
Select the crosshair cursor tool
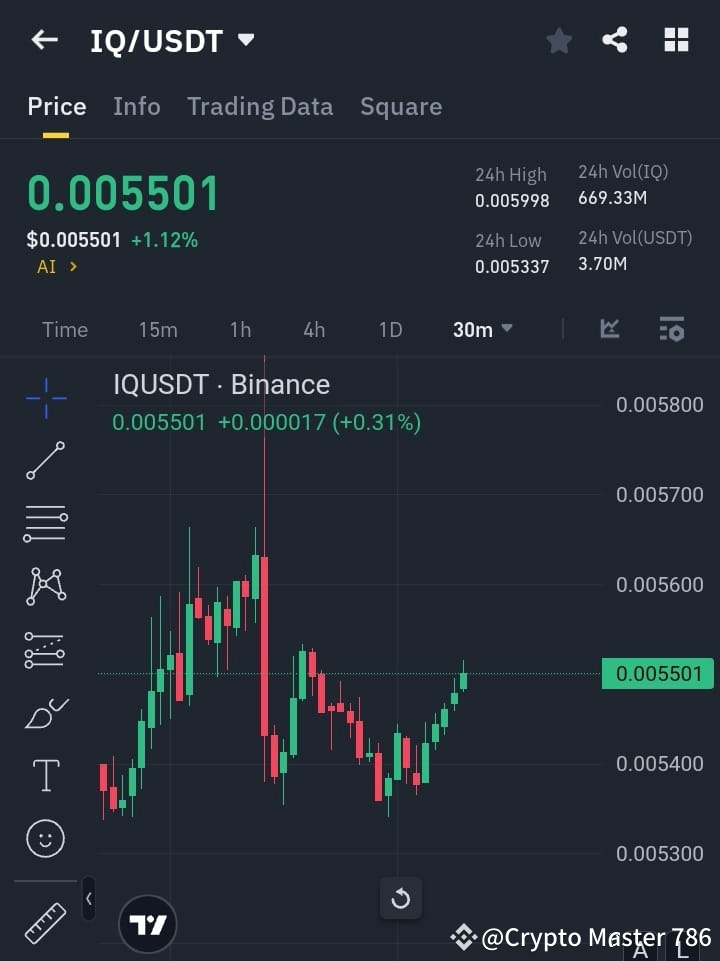tap(44, 399)
